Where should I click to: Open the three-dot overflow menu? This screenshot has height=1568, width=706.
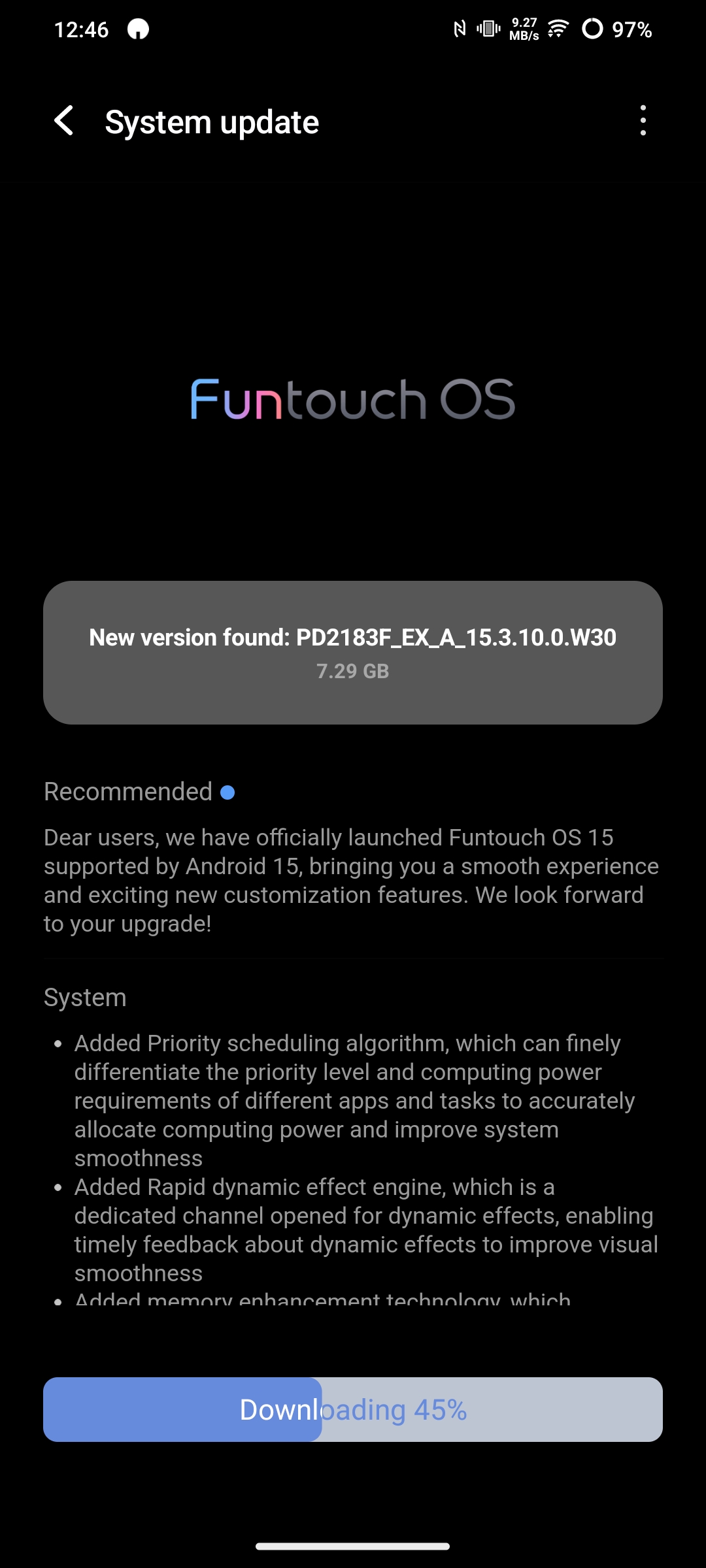(643, 121)
